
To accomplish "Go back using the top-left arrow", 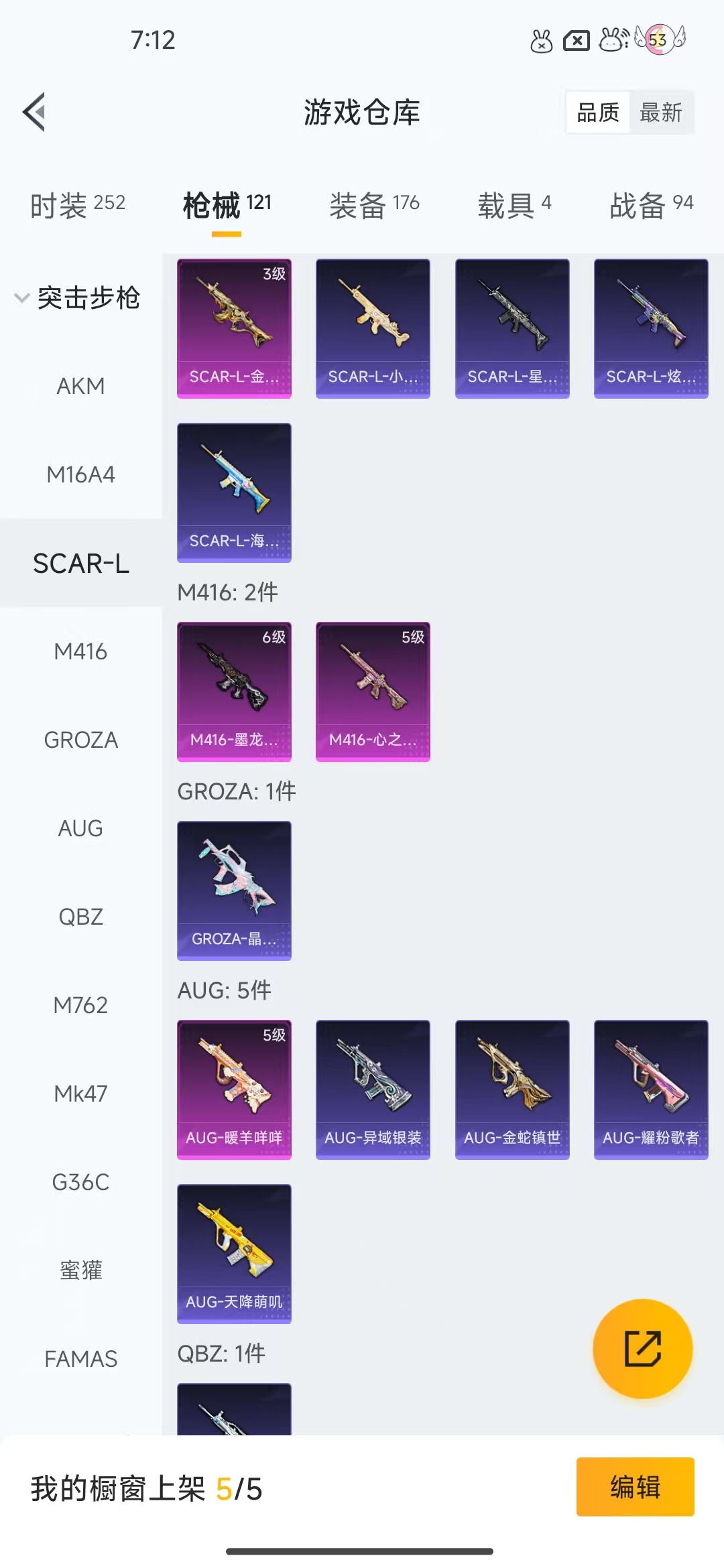I will (x=34, y=112).
